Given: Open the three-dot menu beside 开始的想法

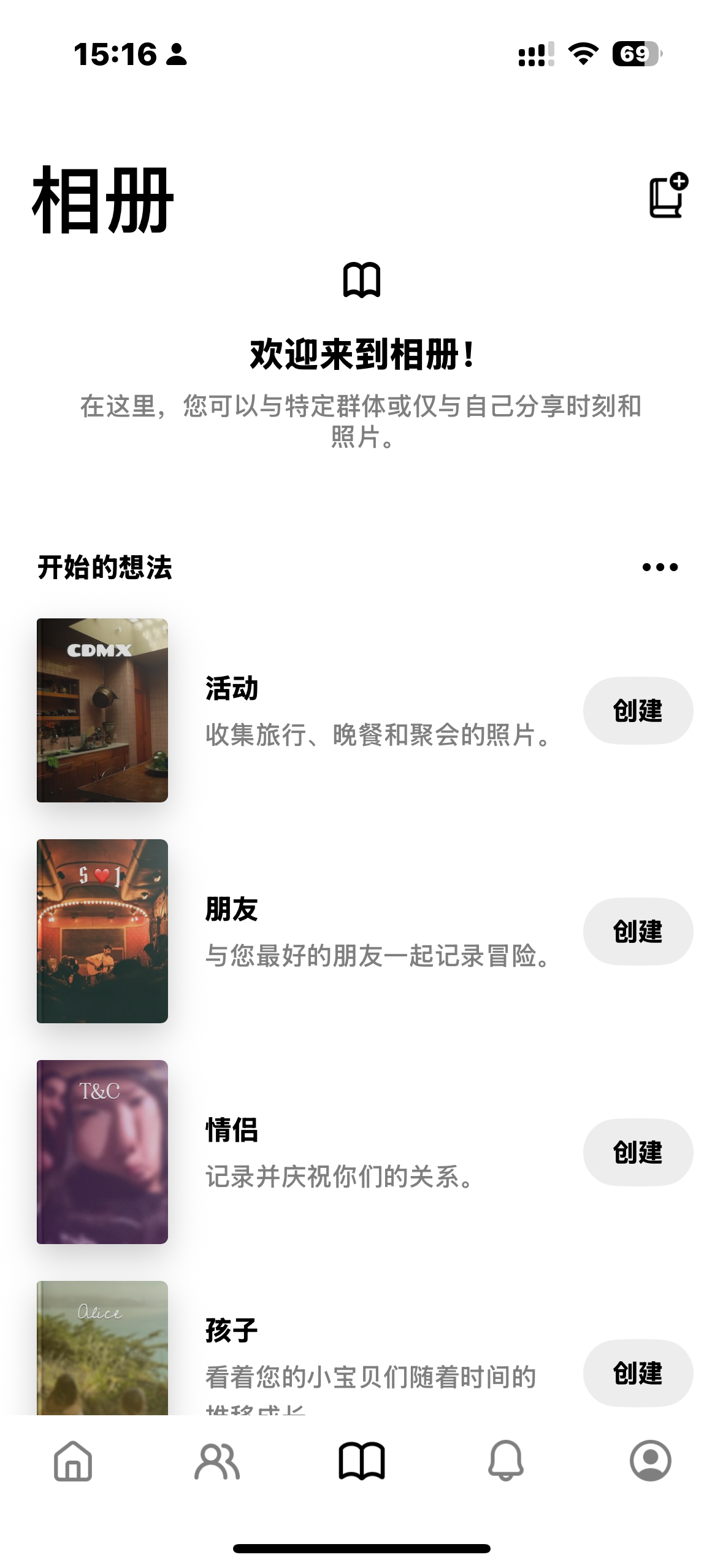Looking at the screenshot, I should click(660, 567).
